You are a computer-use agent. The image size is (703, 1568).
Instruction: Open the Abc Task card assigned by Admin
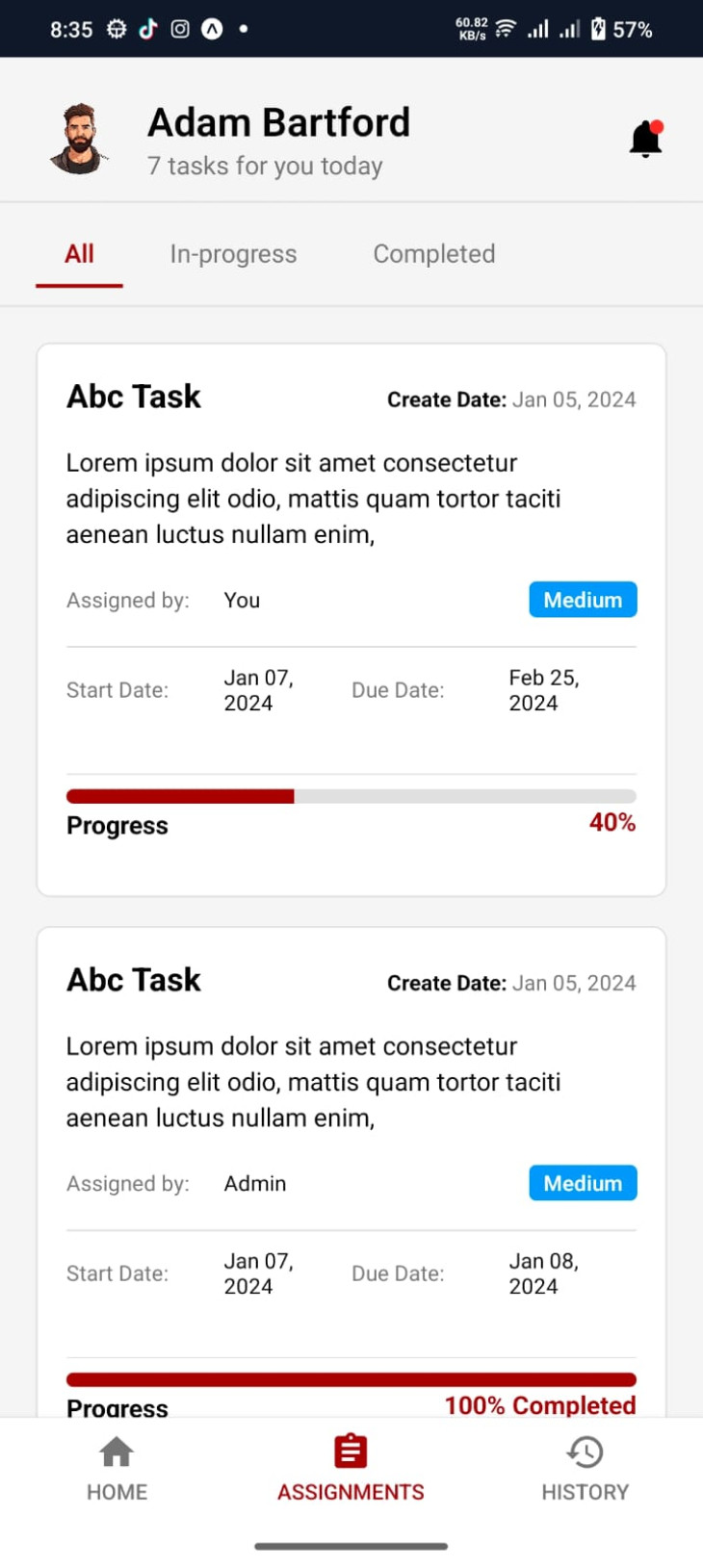tap(351, 1171)
